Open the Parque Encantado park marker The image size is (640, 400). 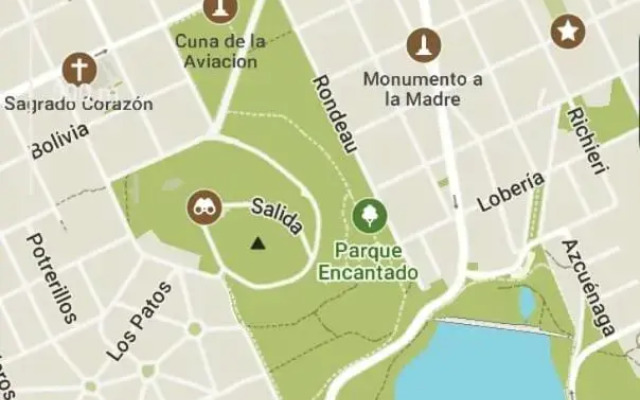coord(369,214)
